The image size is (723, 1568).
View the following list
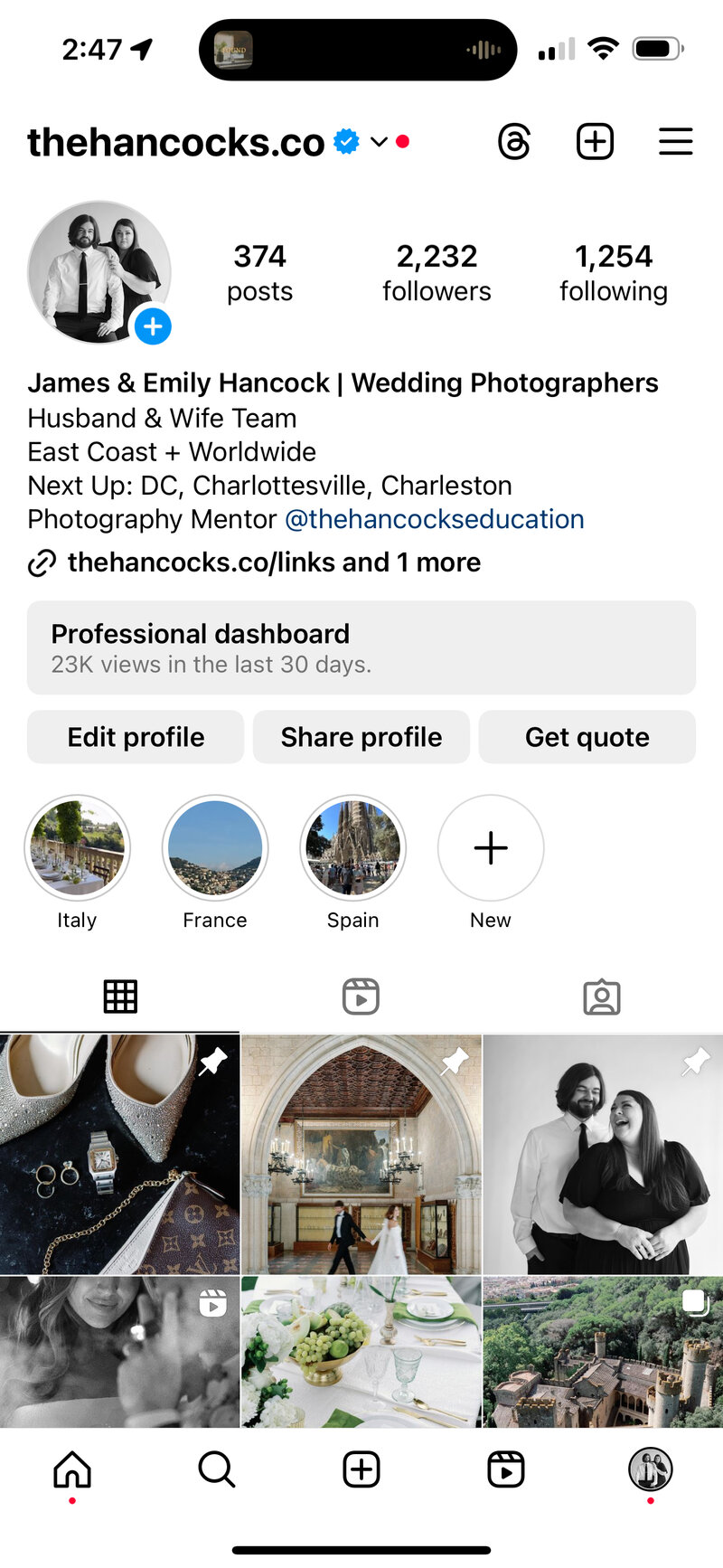[x=613, y=272]
